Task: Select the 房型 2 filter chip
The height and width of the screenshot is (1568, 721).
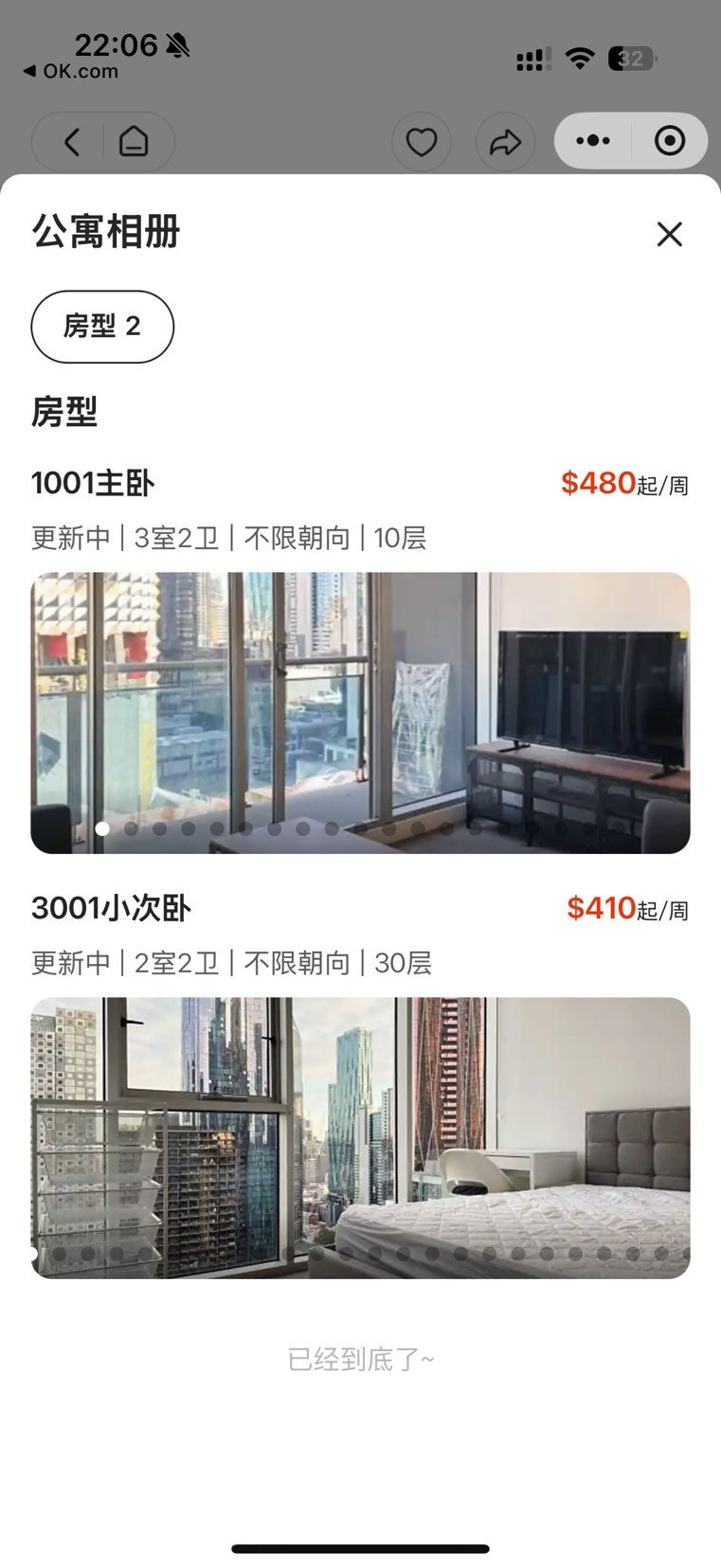Action: click(x=102, y=327)
